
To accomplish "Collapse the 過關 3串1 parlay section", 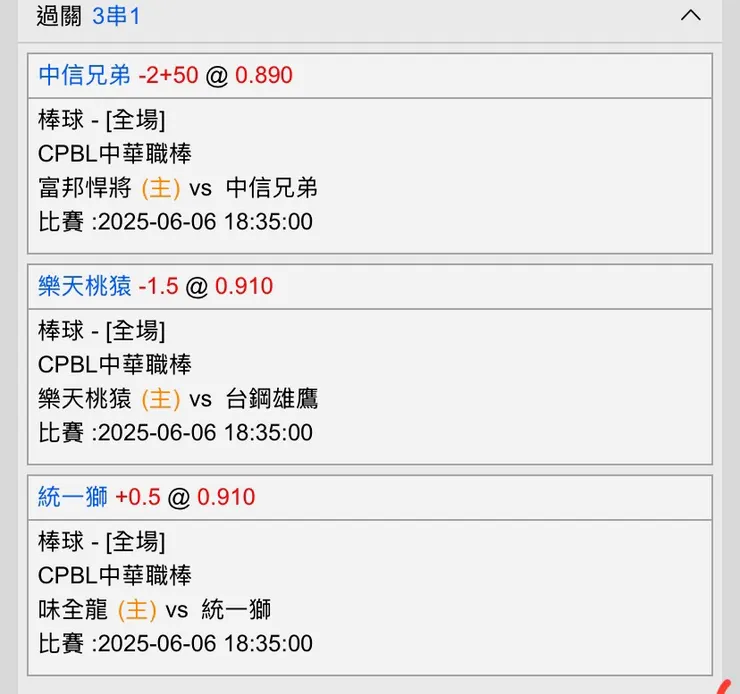I will 690,16.
